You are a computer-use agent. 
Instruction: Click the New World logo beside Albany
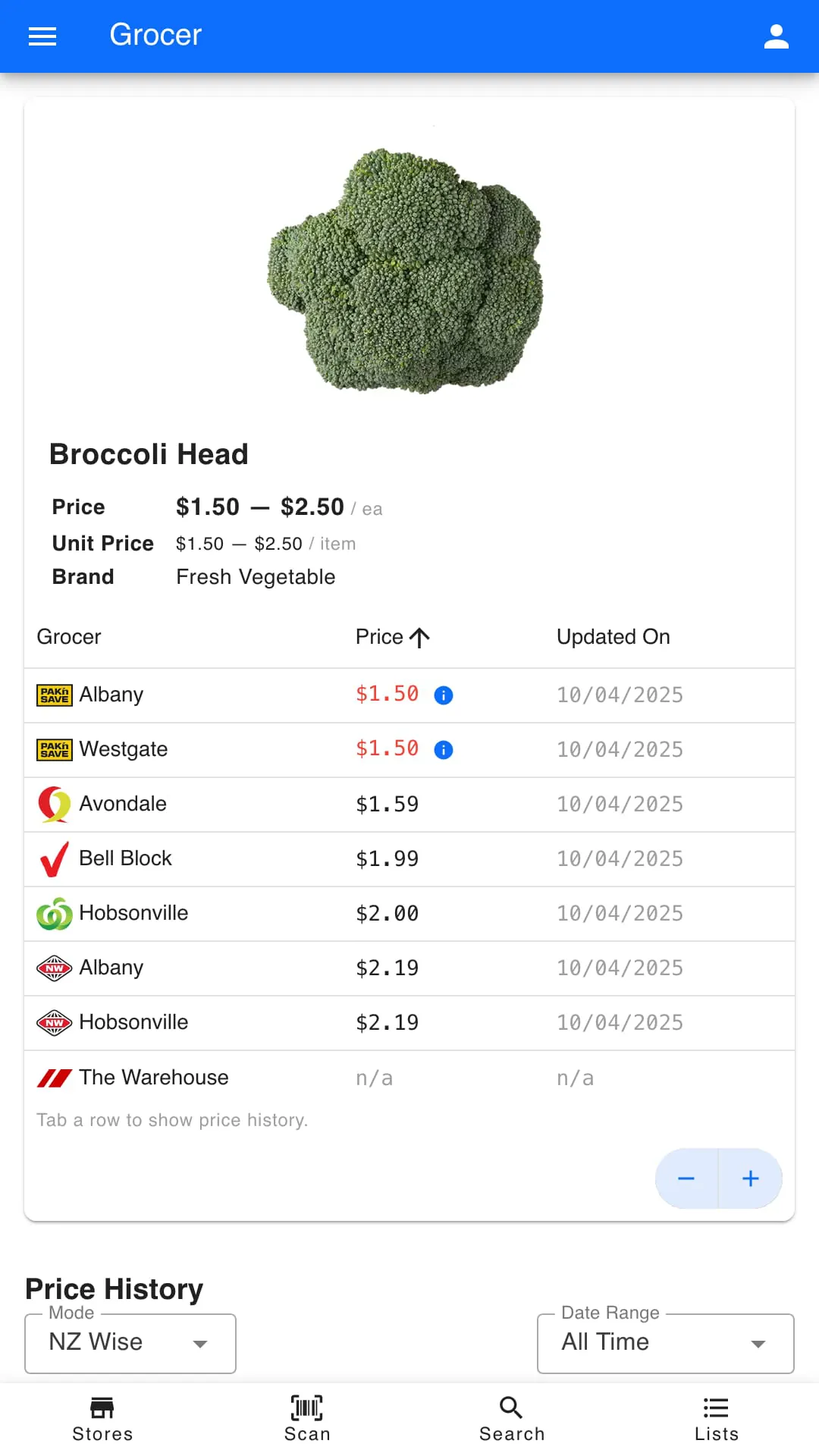coord(54,968)
